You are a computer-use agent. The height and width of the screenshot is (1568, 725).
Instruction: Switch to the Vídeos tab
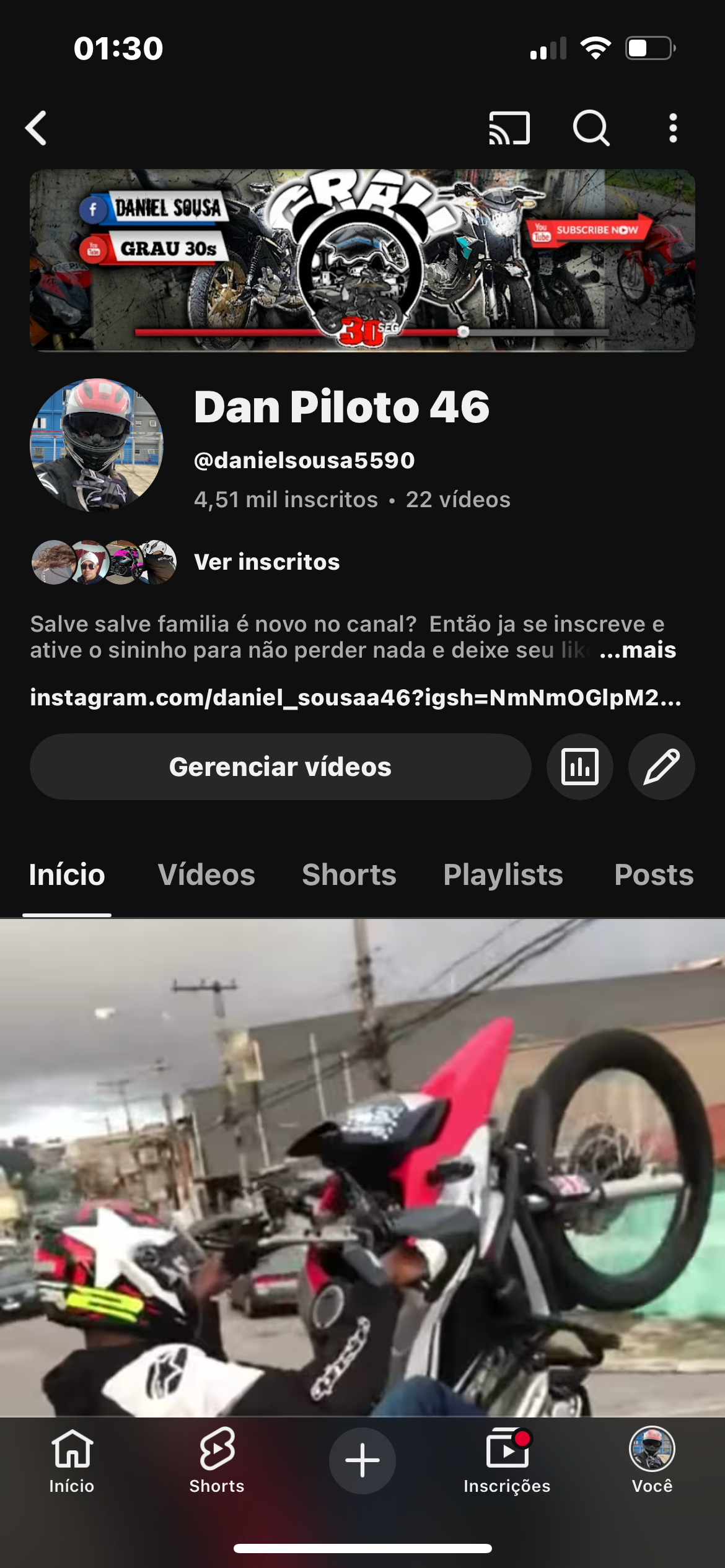click(206, 875)
